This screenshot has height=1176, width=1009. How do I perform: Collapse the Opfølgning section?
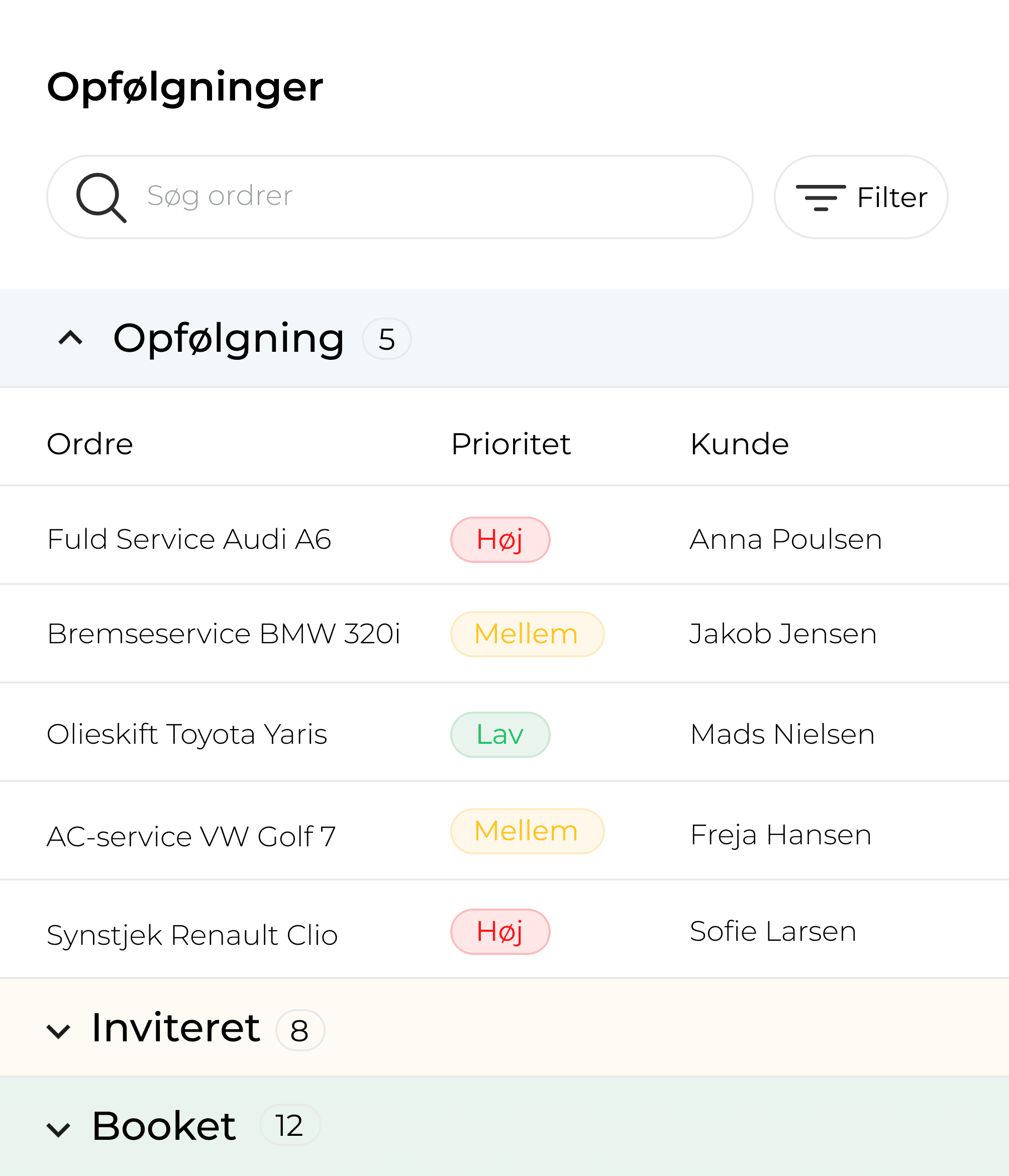point(70,338)
